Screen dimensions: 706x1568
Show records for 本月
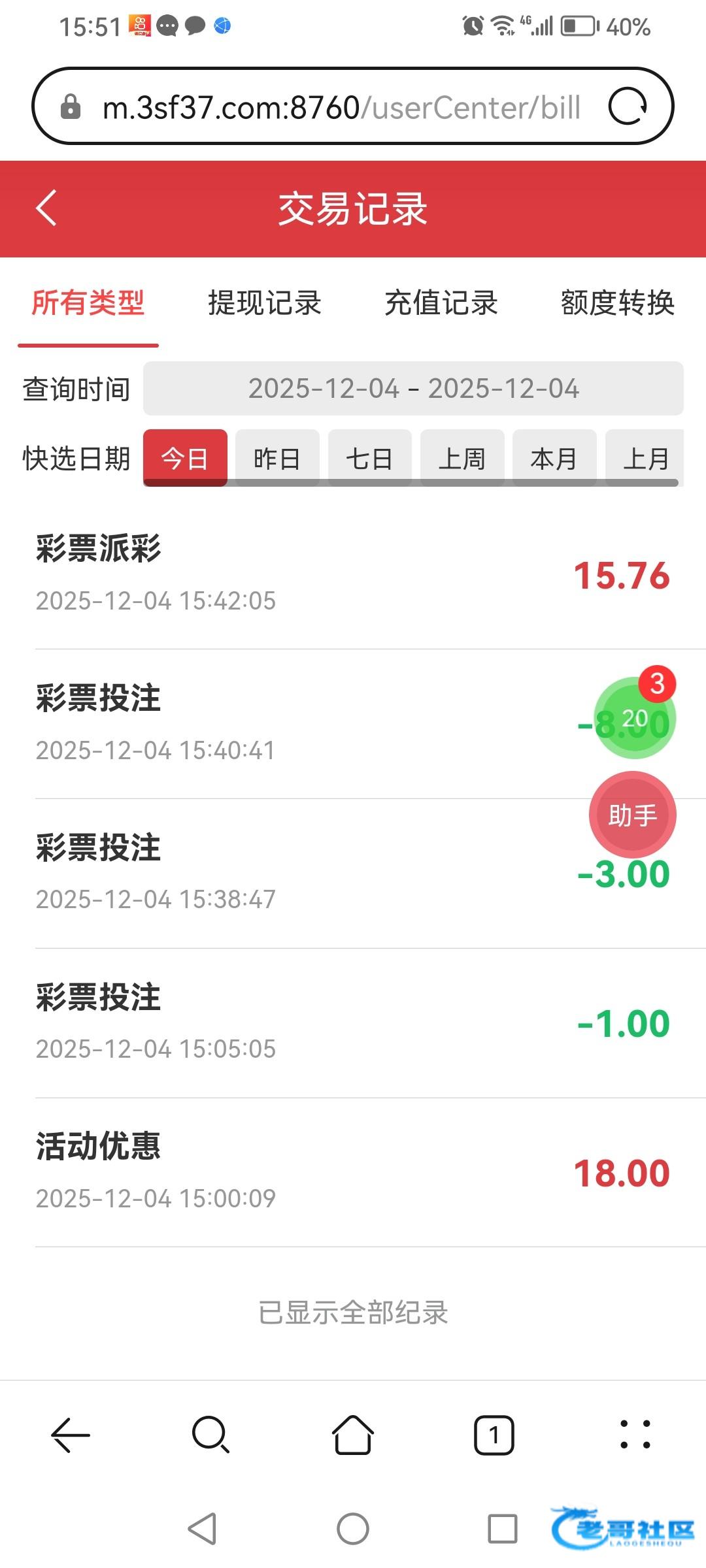[x=554, y=458]
